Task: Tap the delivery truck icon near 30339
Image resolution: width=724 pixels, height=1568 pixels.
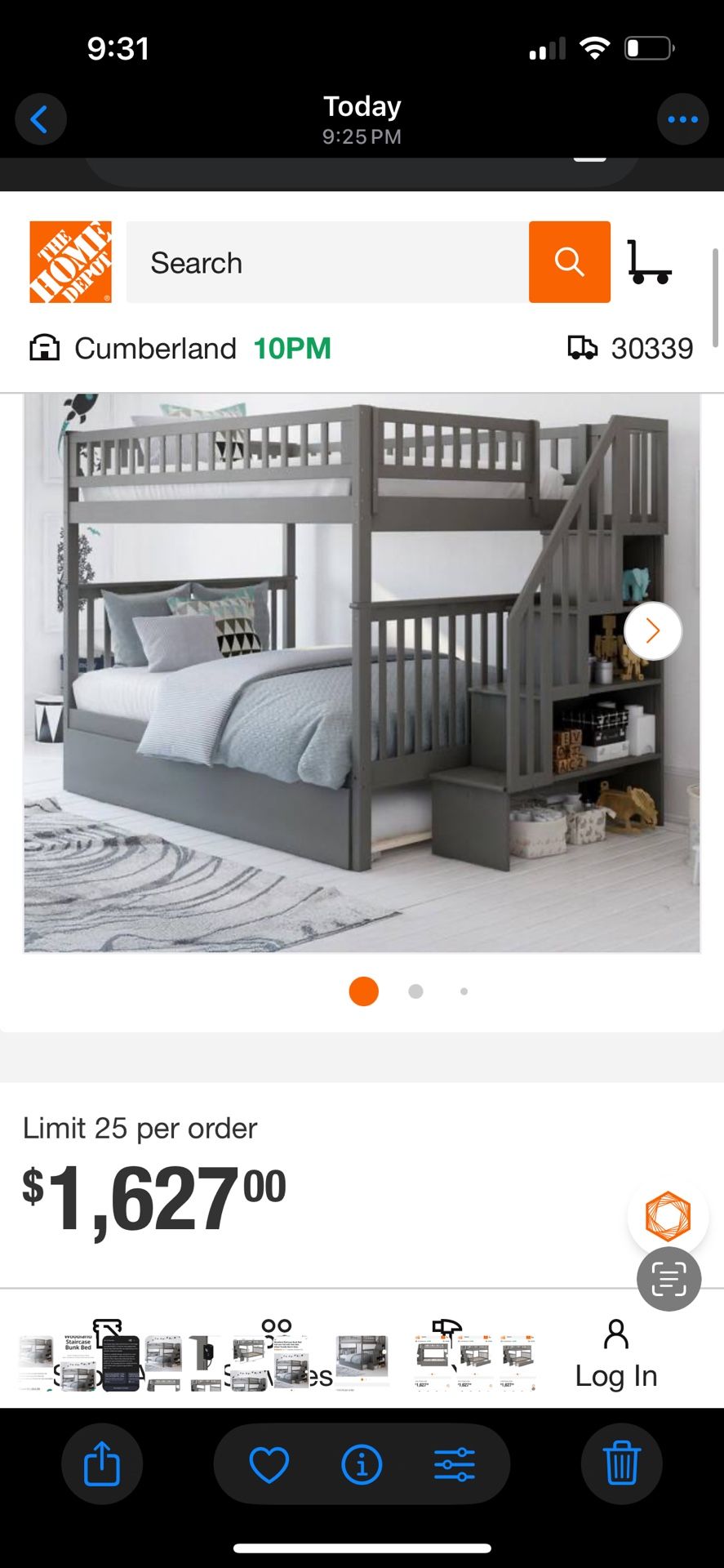Action: coord(584,348)
